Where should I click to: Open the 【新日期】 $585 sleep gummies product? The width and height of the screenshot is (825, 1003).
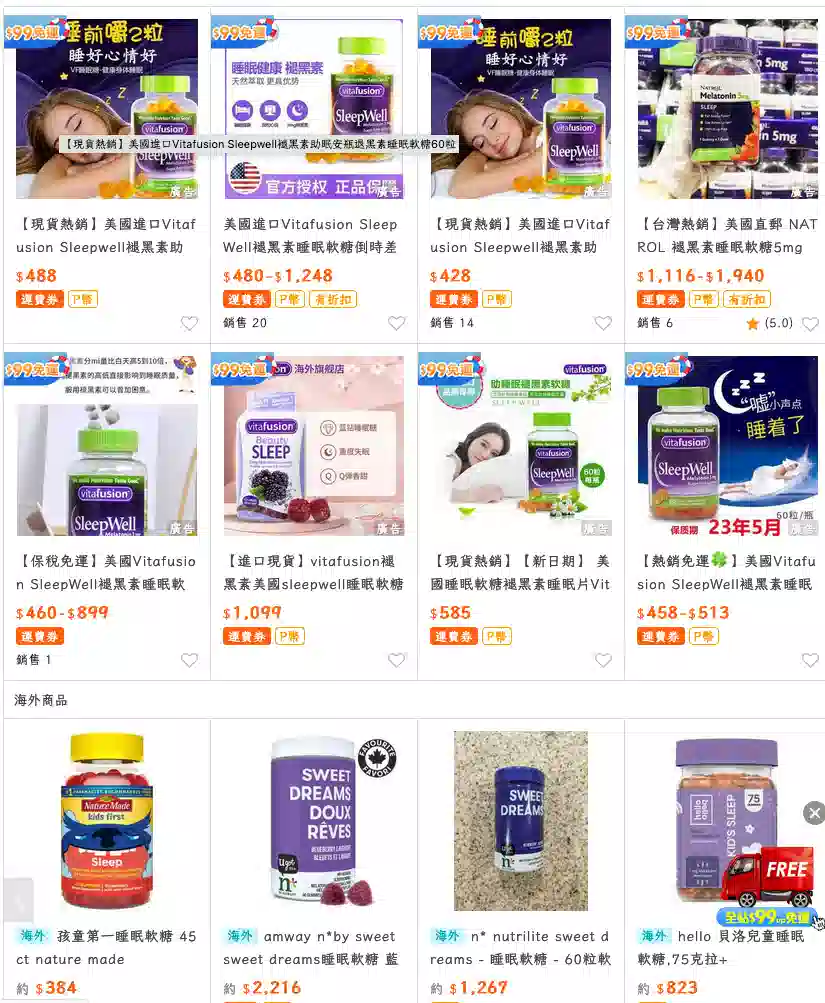(x=520, y=572)
